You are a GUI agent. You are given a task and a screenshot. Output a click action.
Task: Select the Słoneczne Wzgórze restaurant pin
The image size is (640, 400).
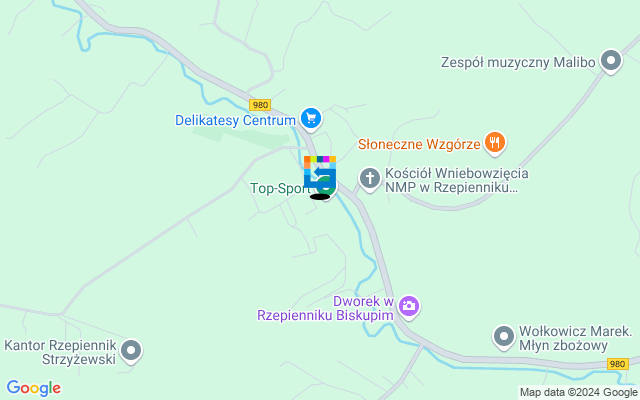click(494, 143)
